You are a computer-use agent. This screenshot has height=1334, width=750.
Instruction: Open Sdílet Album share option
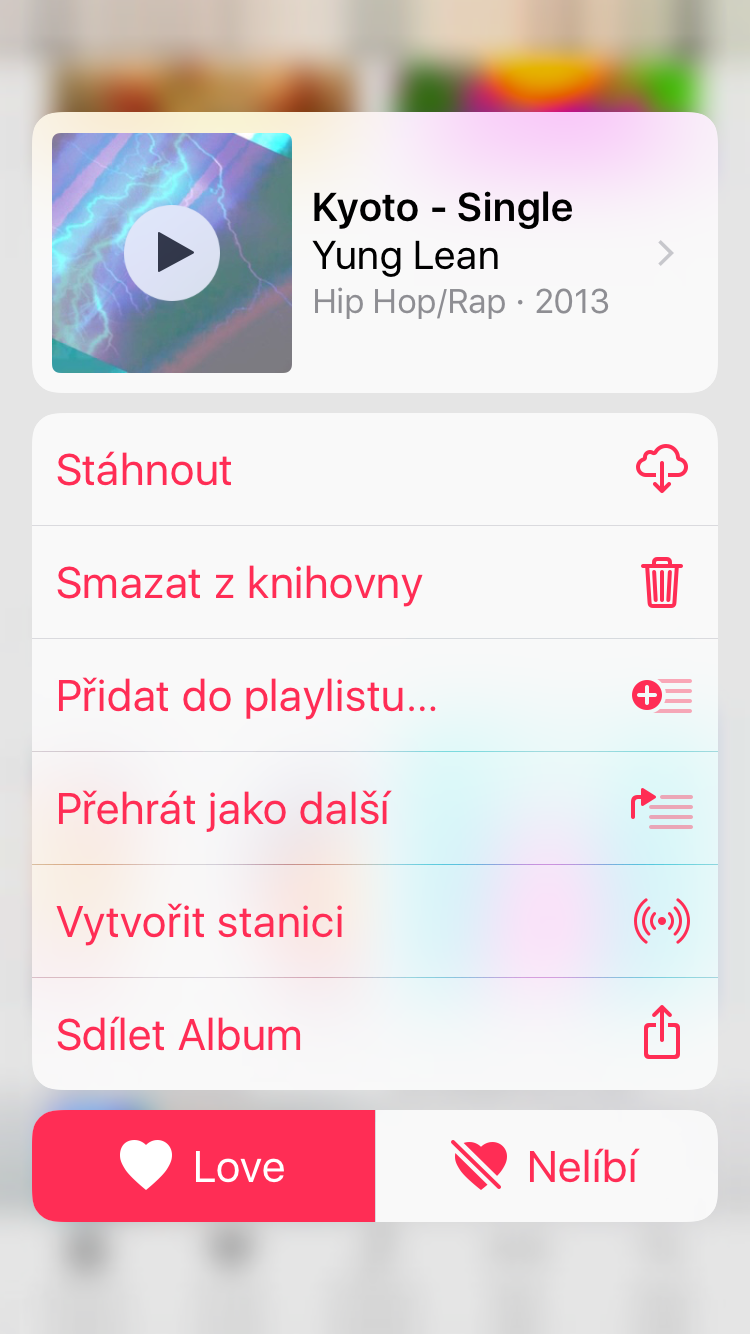(x=375, y=1035)
